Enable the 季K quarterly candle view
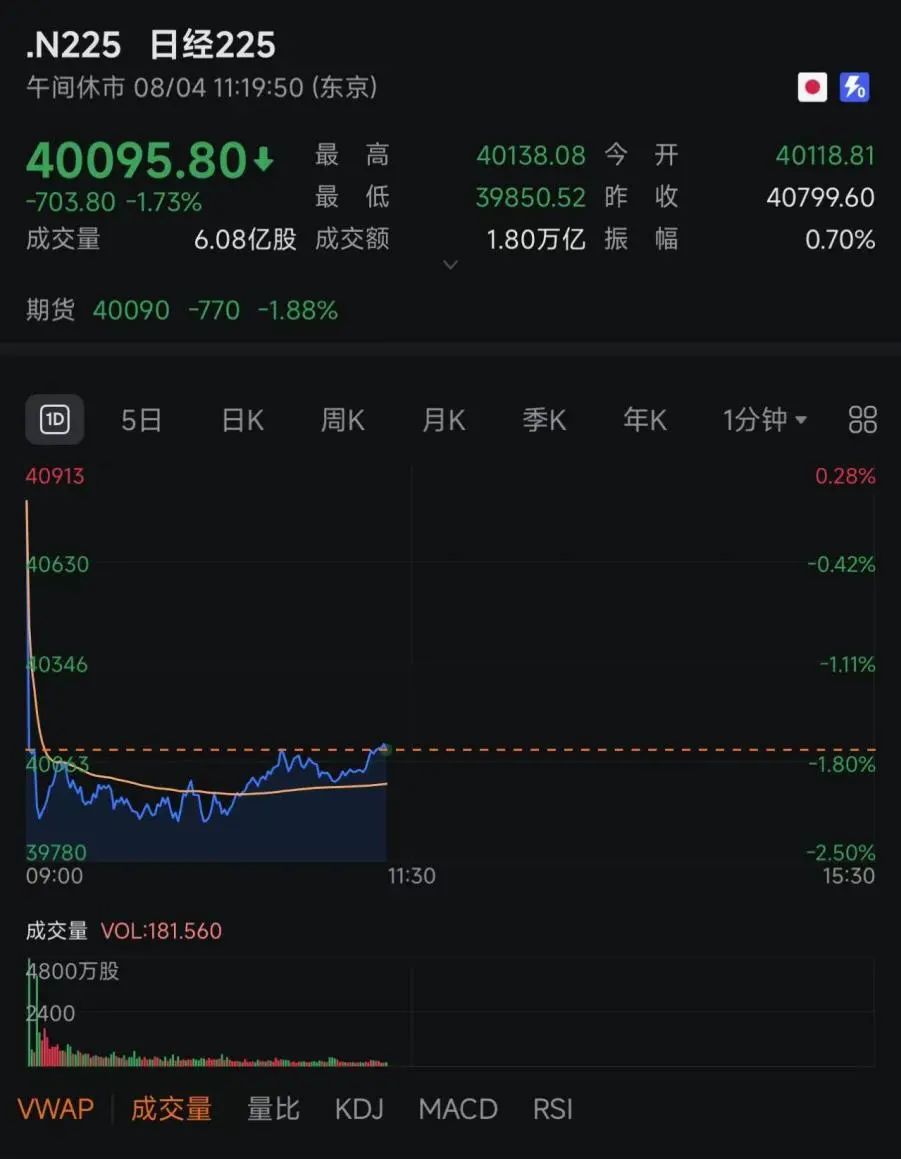 click(543, 420)
